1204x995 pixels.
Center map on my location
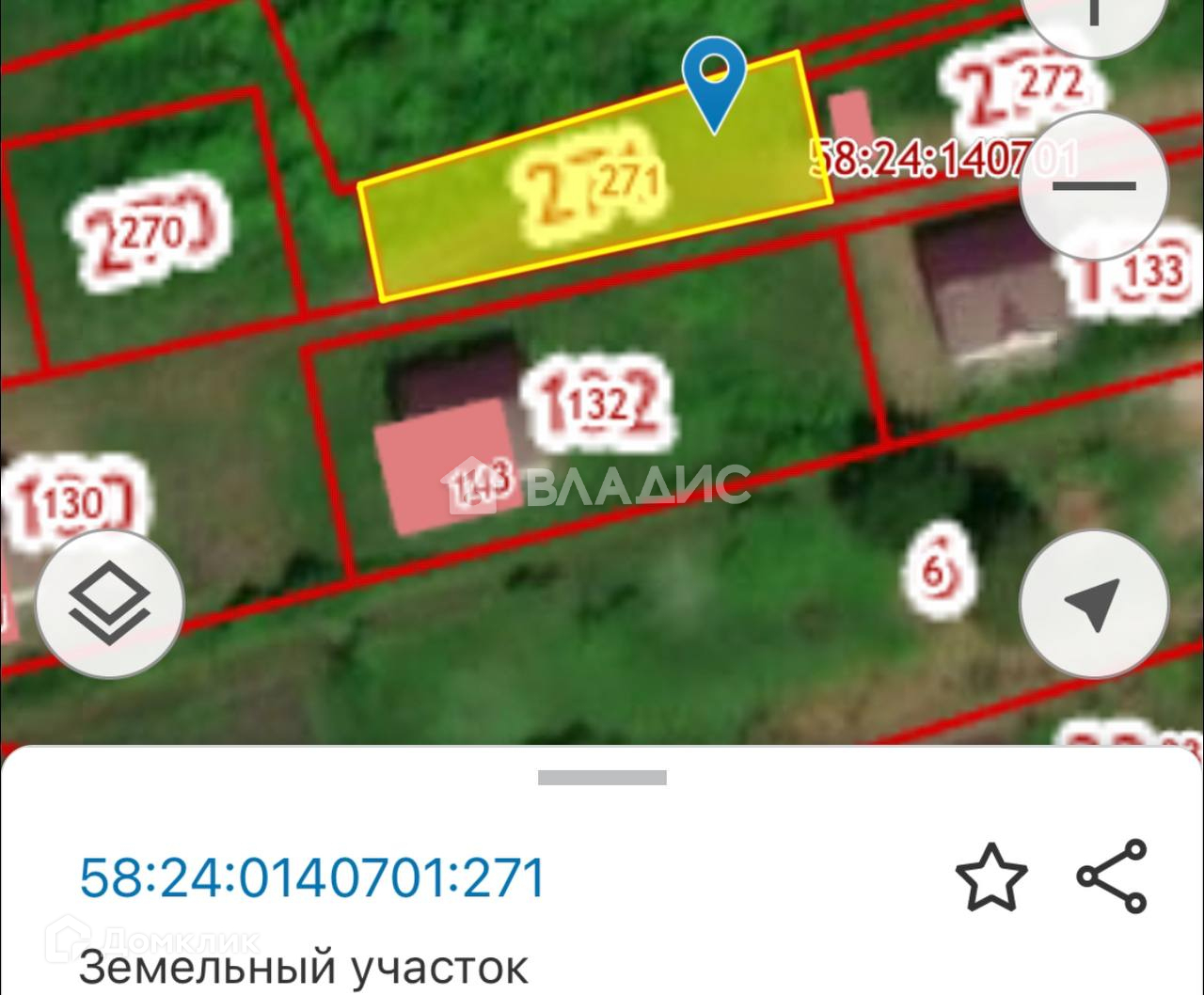1094,604
